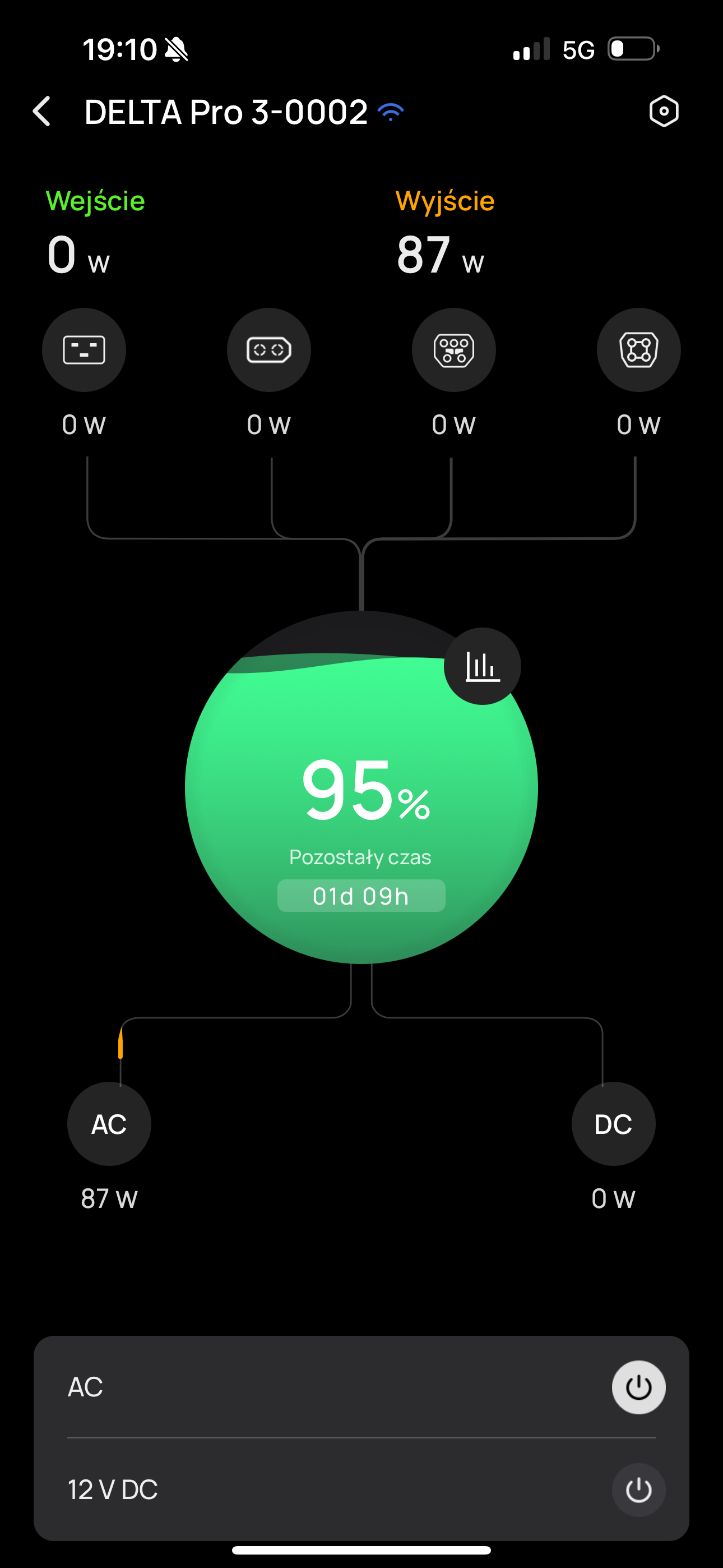Open the energy statistics chart button
723x1568 pixels.
(482, 666)
